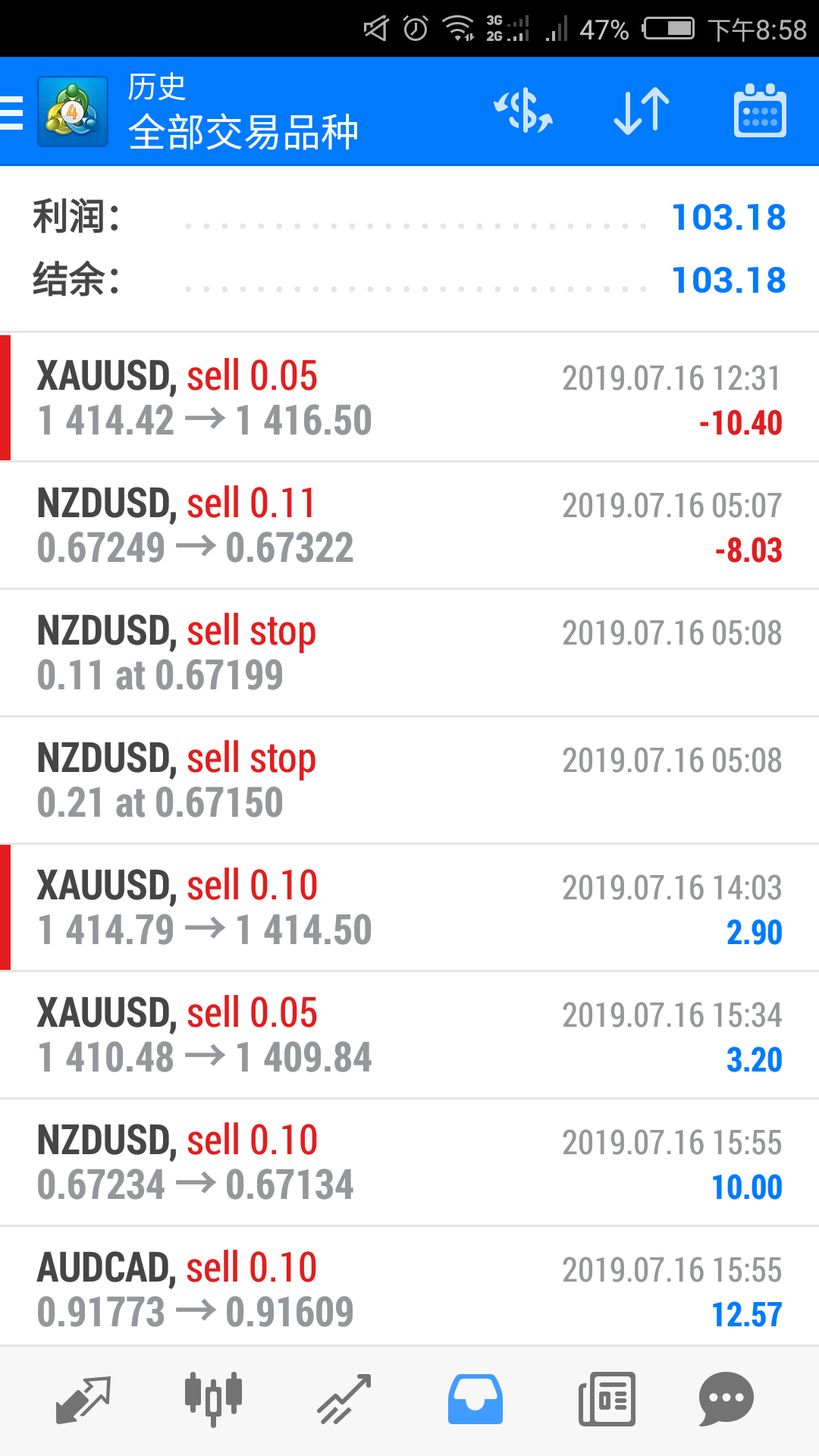This screenshot has height=1456, width=819.
Task: Tap the sort arrows icon
Action: (x=642, y=111)
